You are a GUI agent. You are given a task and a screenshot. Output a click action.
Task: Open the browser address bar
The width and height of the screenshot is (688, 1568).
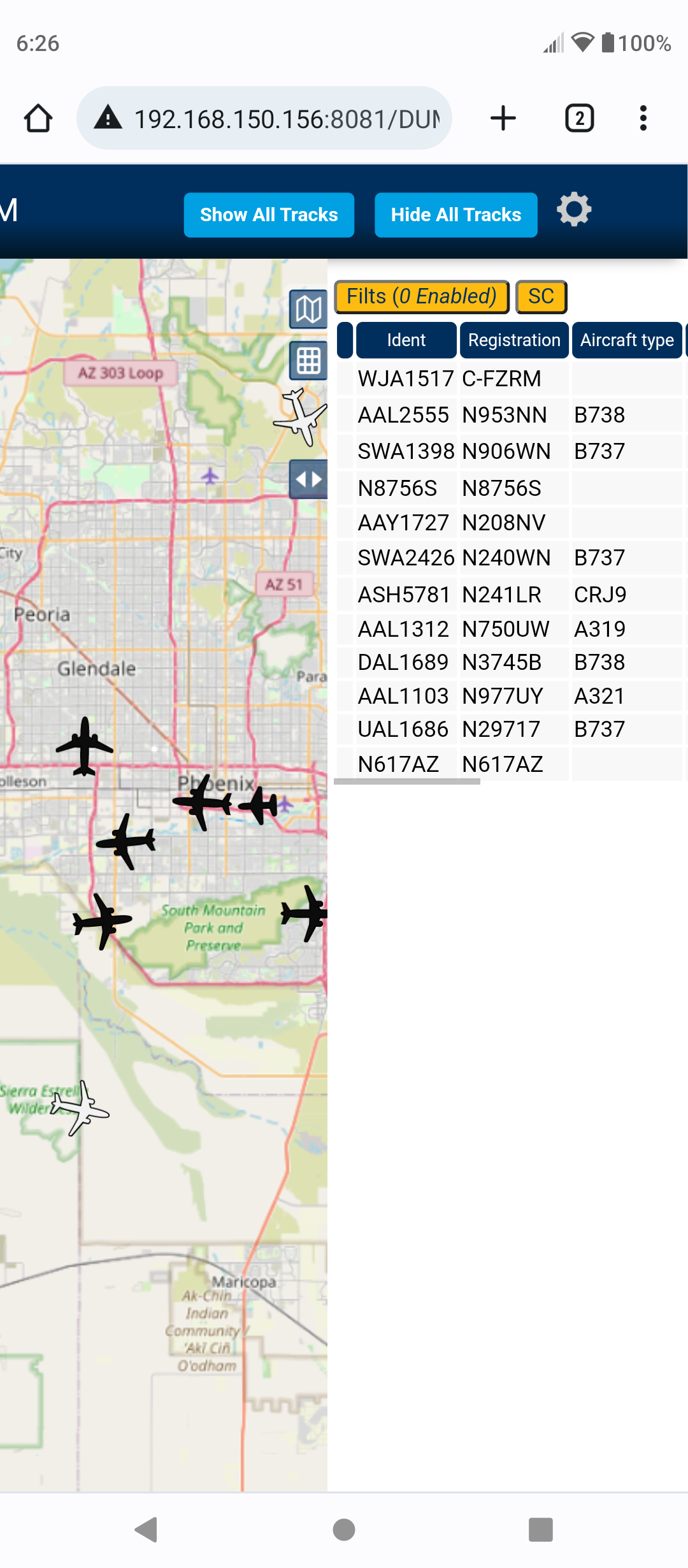tap(264, 119)
